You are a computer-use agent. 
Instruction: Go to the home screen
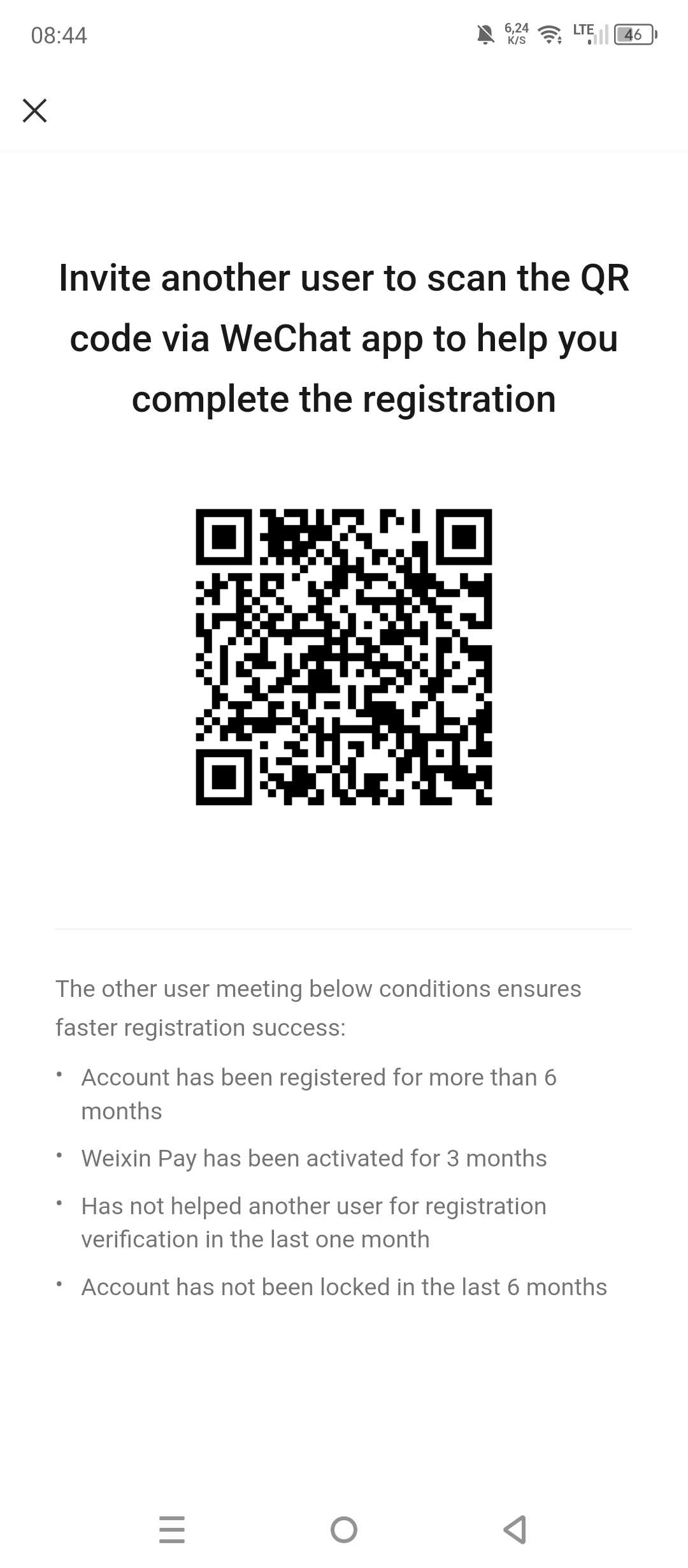[x=344, y=1529]
